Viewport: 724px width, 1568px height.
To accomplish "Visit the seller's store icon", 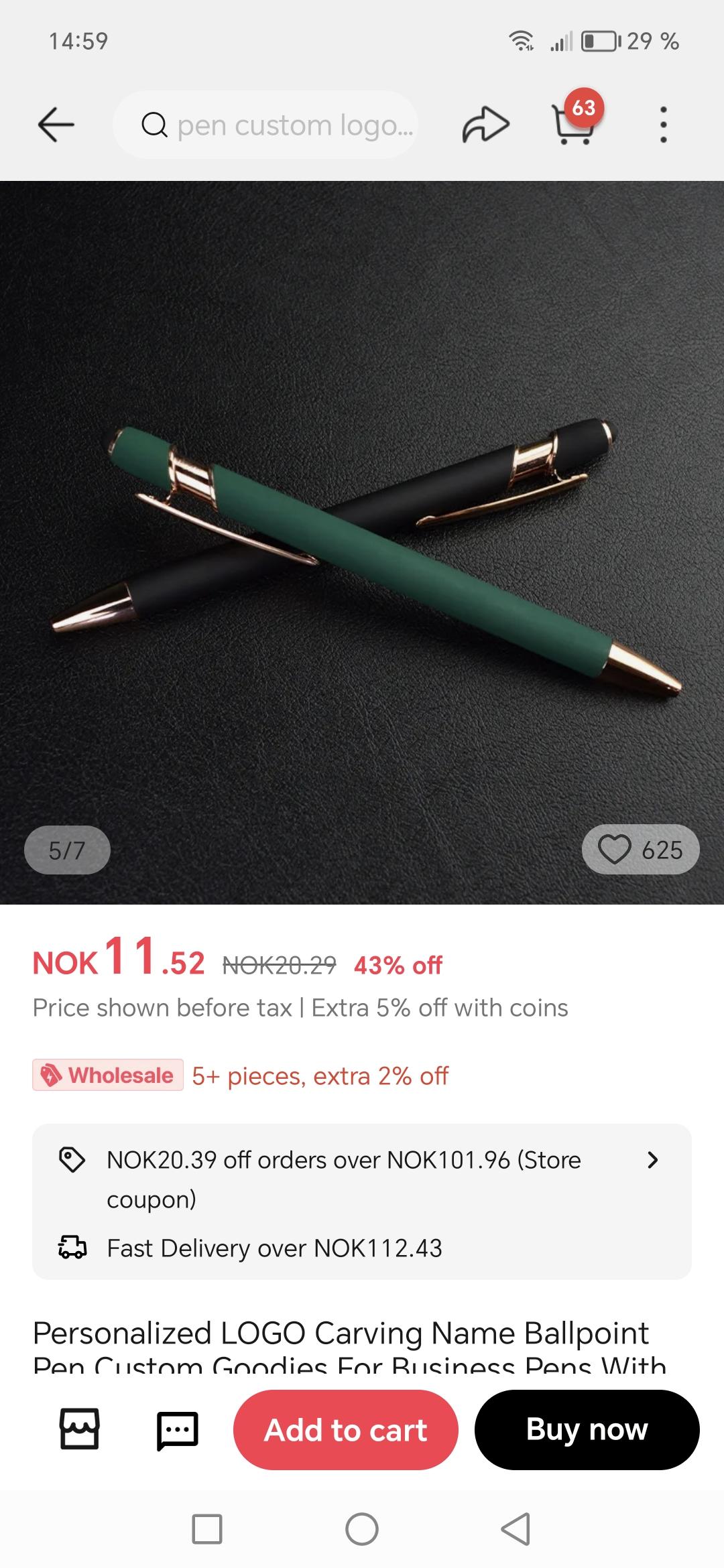I will [x=80, y=1429].
